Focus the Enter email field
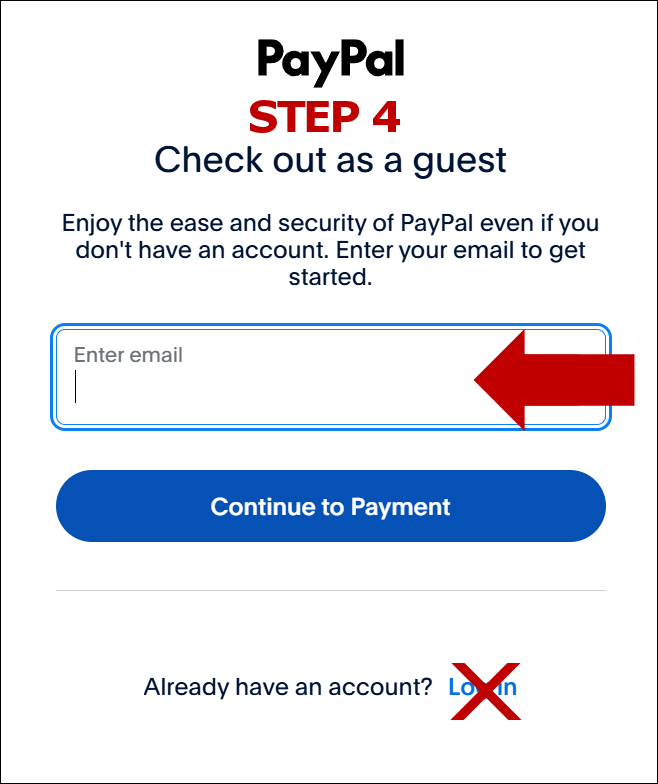This screenshot has height=784, width=658. coord(330,377)
